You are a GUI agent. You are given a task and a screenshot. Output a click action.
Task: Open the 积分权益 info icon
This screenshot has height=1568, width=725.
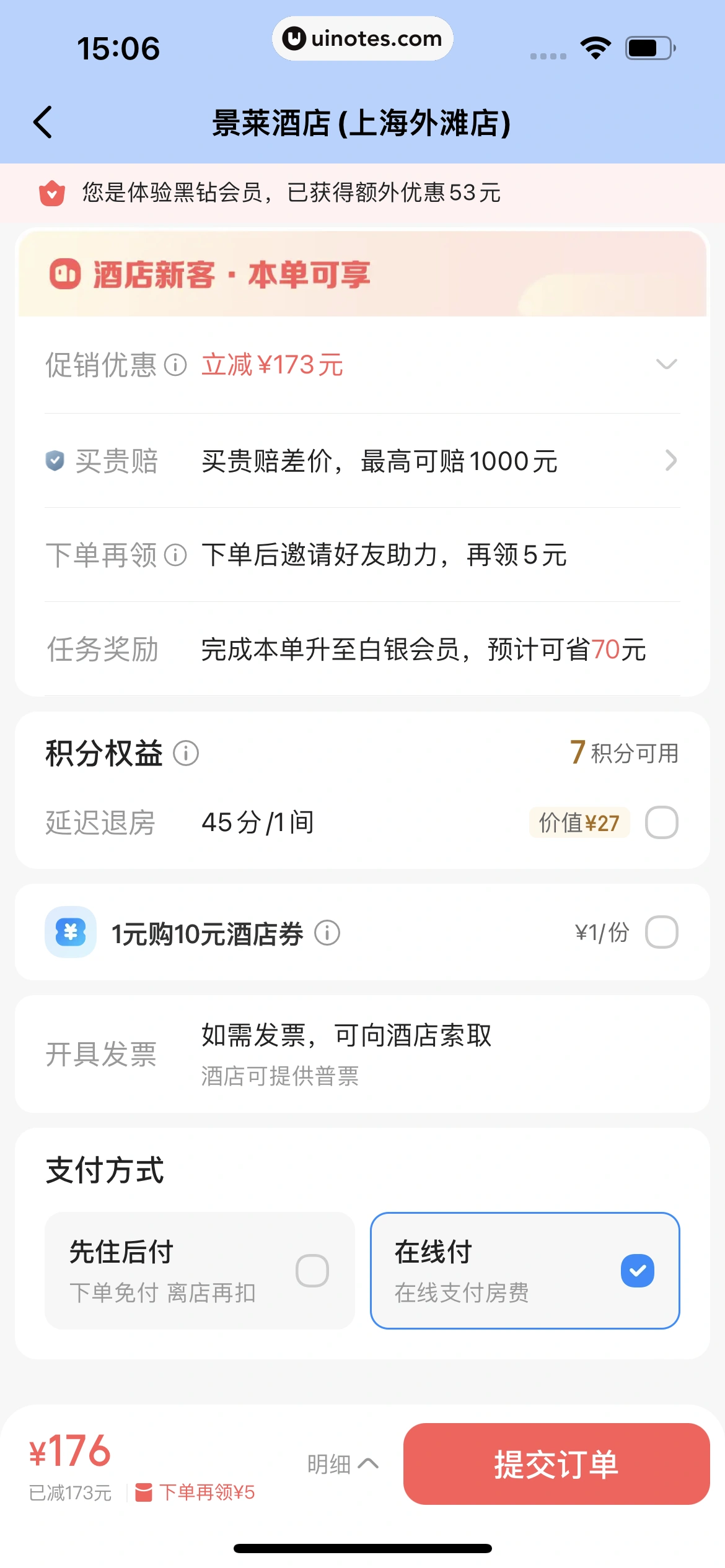[186, 754]
